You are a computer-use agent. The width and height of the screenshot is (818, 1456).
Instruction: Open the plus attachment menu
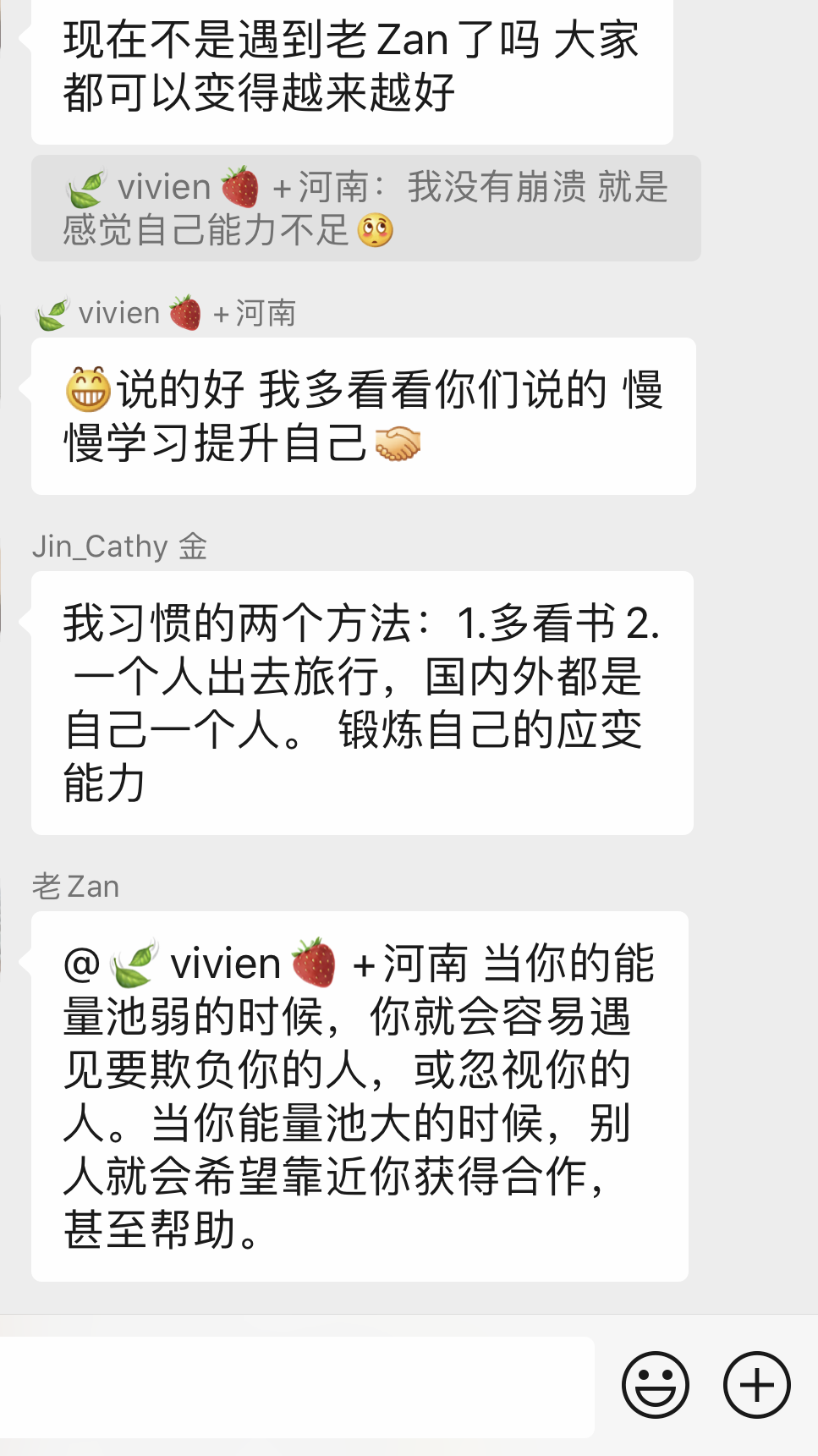coord(757,1385)
